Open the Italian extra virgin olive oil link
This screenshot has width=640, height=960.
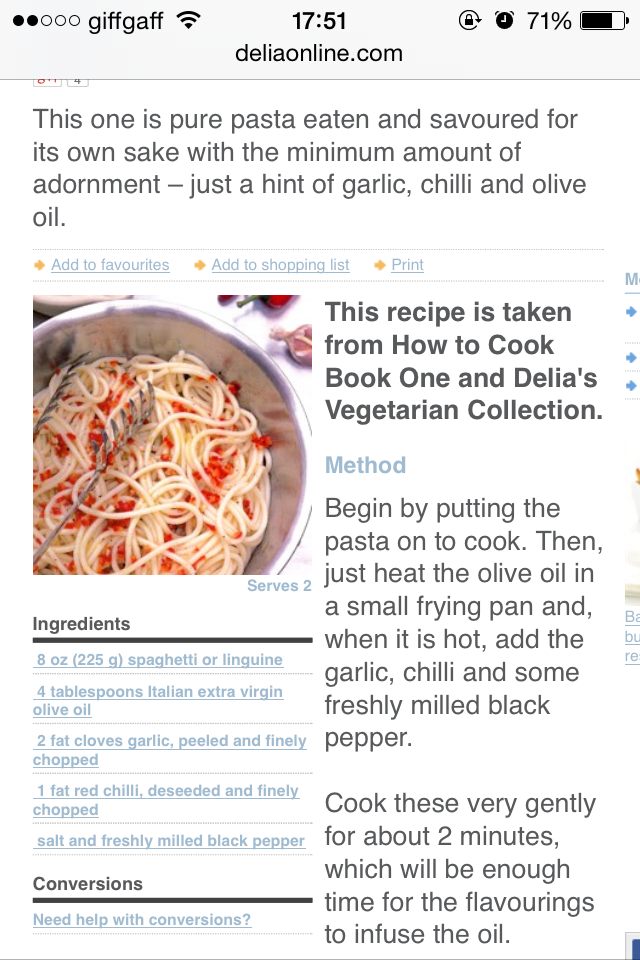pyautogui.click(x=158, y=700)
